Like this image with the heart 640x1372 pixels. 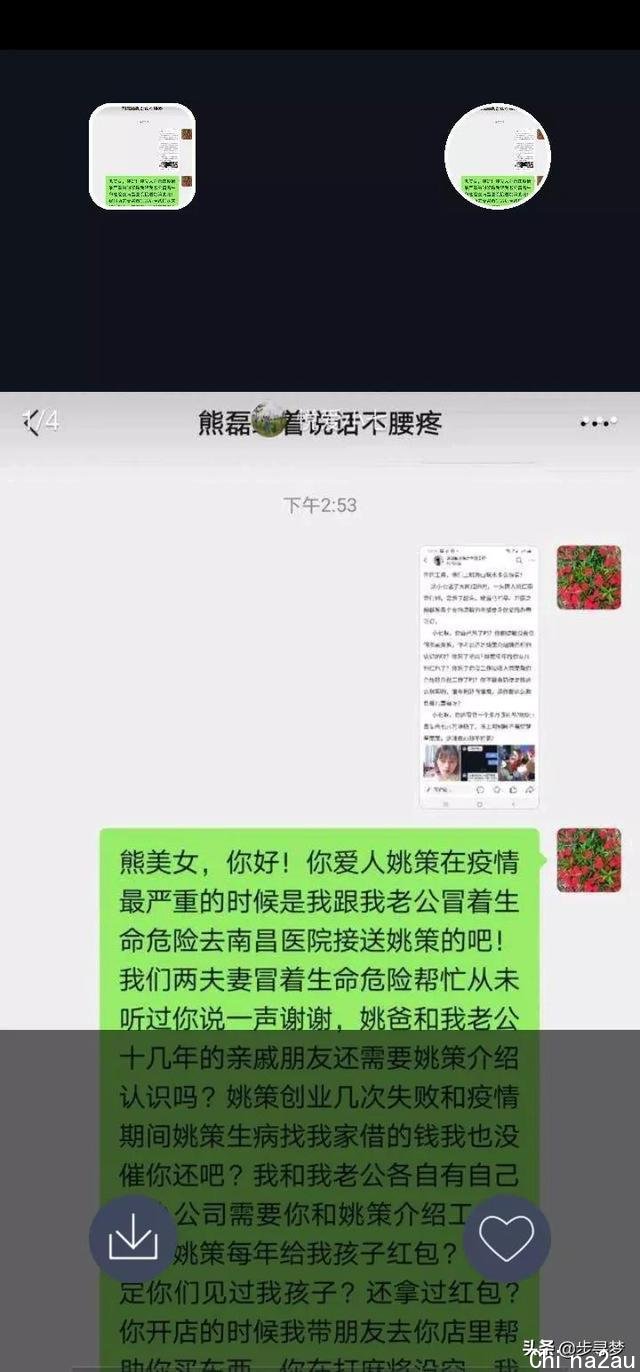(x=506, y=1240)
